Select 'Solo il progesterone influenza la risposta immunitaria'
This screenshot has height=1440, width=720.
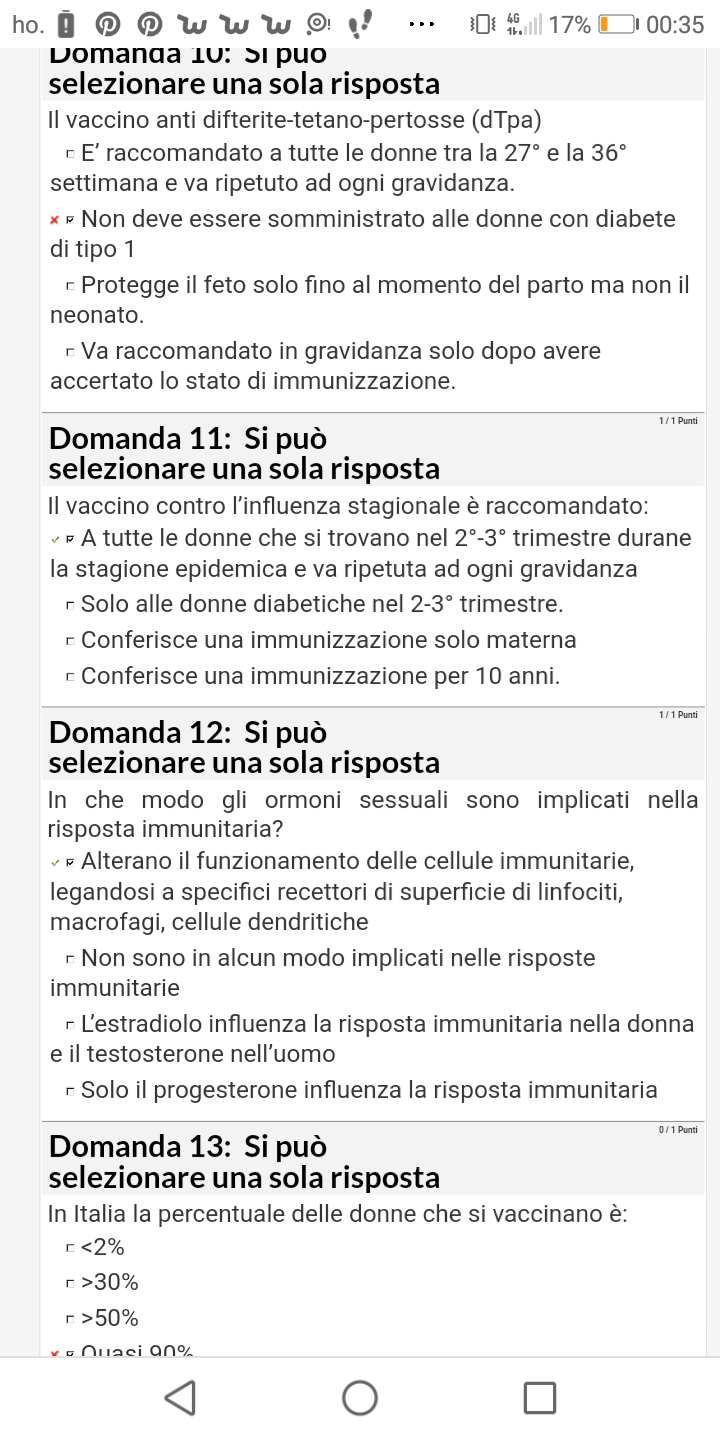pyautogui.click(x=70, y=1091)
